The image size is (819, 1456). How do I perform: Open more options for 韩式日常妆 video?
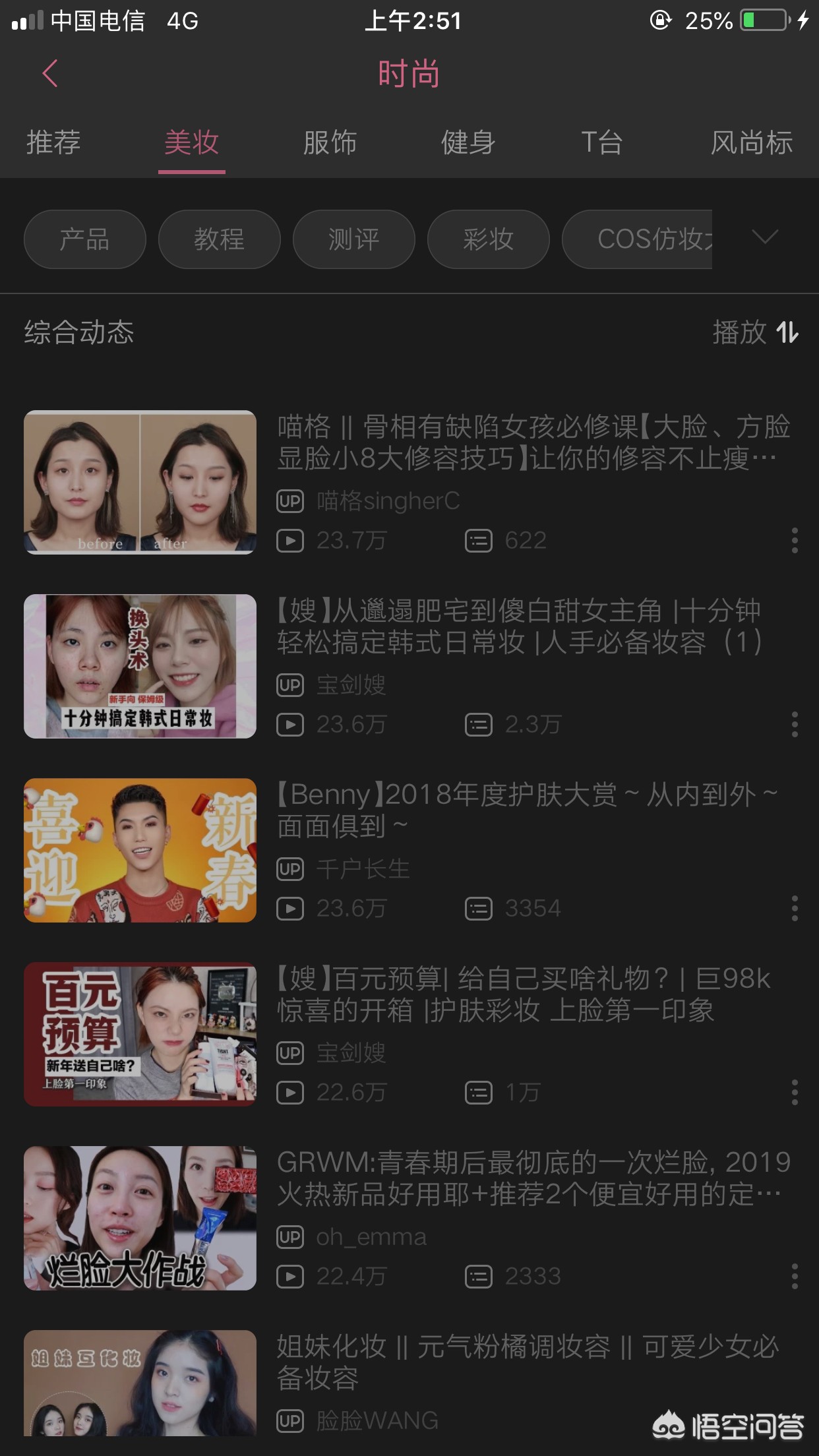pos(795,725)
